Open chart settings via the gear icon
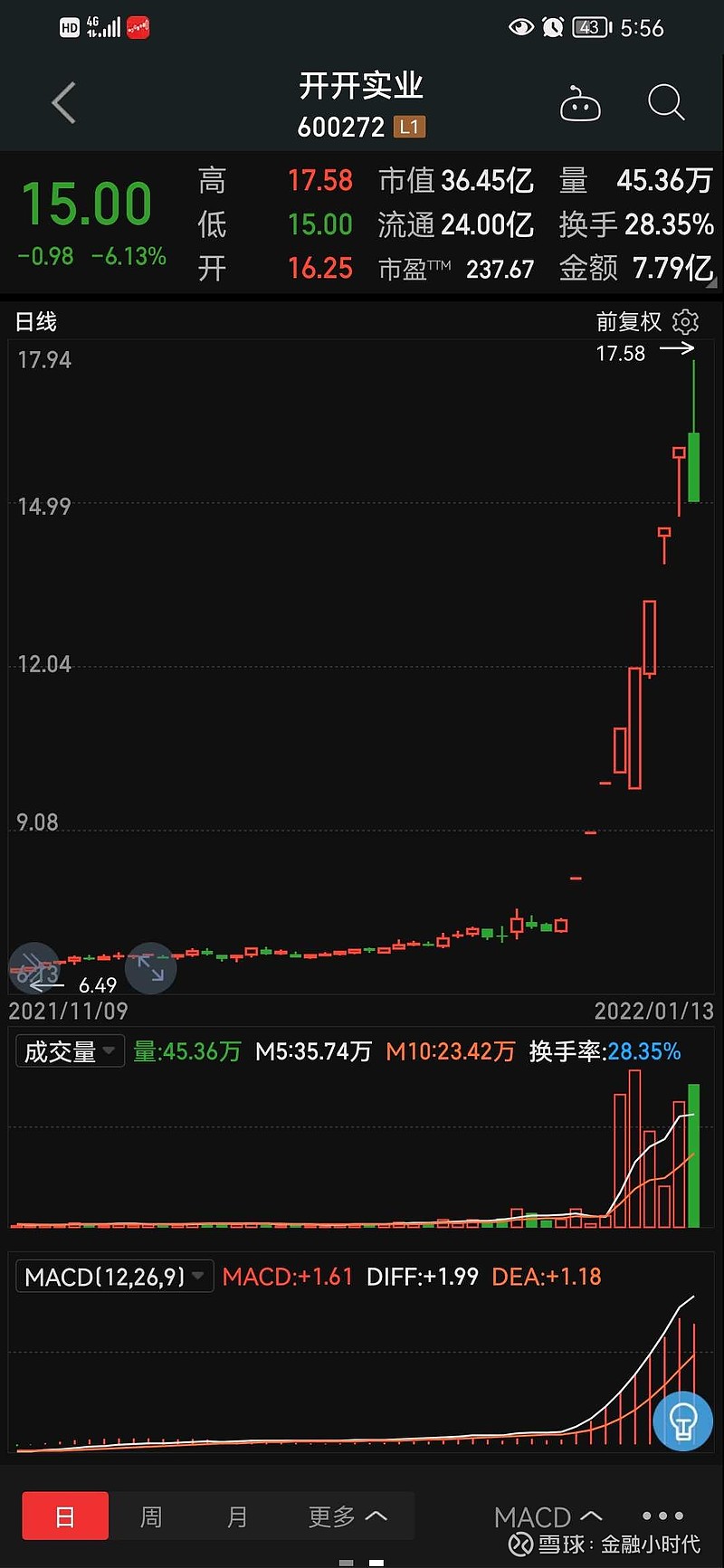This screenshot has height=1568, width=724. pyautogui.click(x=685, y=322)
